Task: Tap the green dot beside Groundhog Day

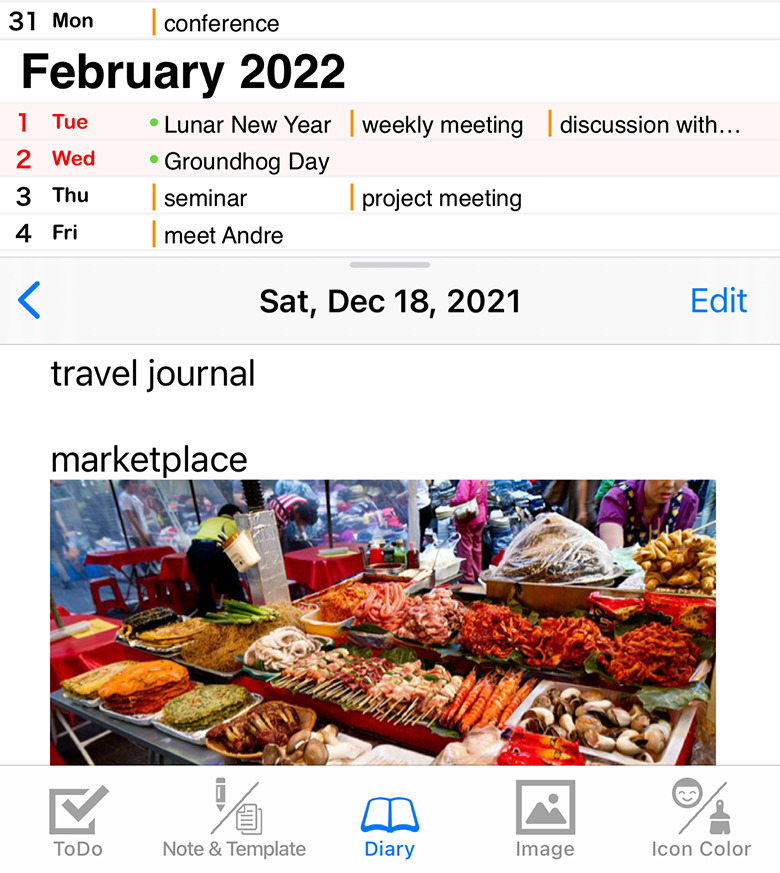Action: [152, 160]
